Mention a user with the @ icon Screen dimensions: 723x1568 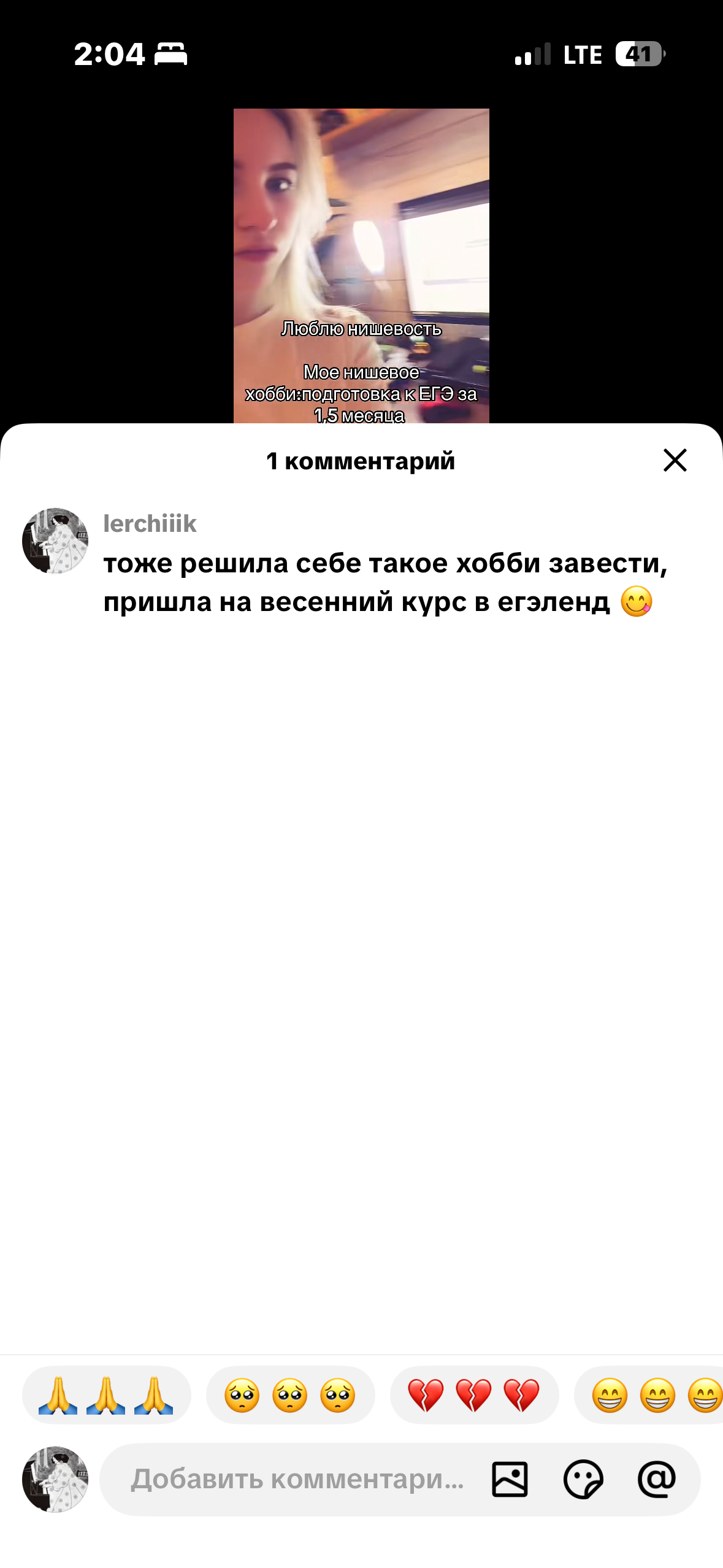(657, 1480)
